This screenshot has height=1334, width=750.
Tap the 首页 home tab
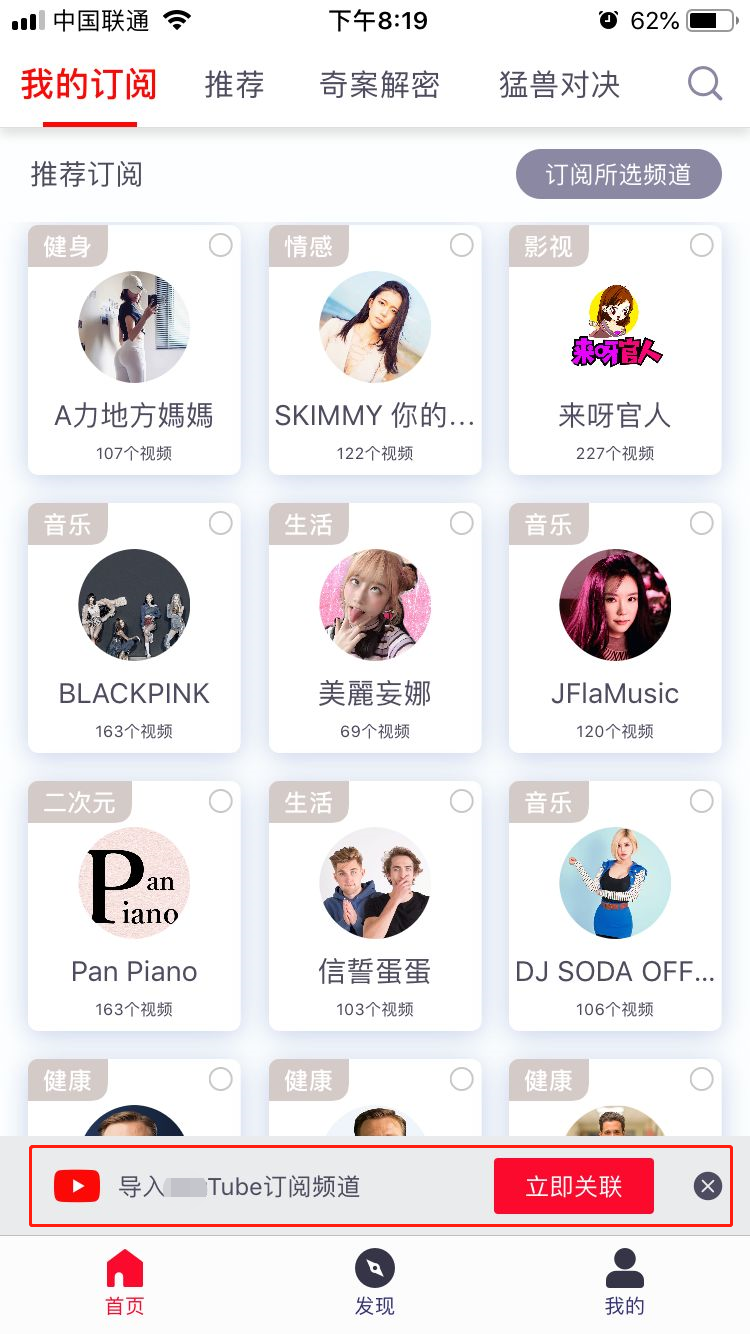pyautogui.click(x=125, y=1283)
